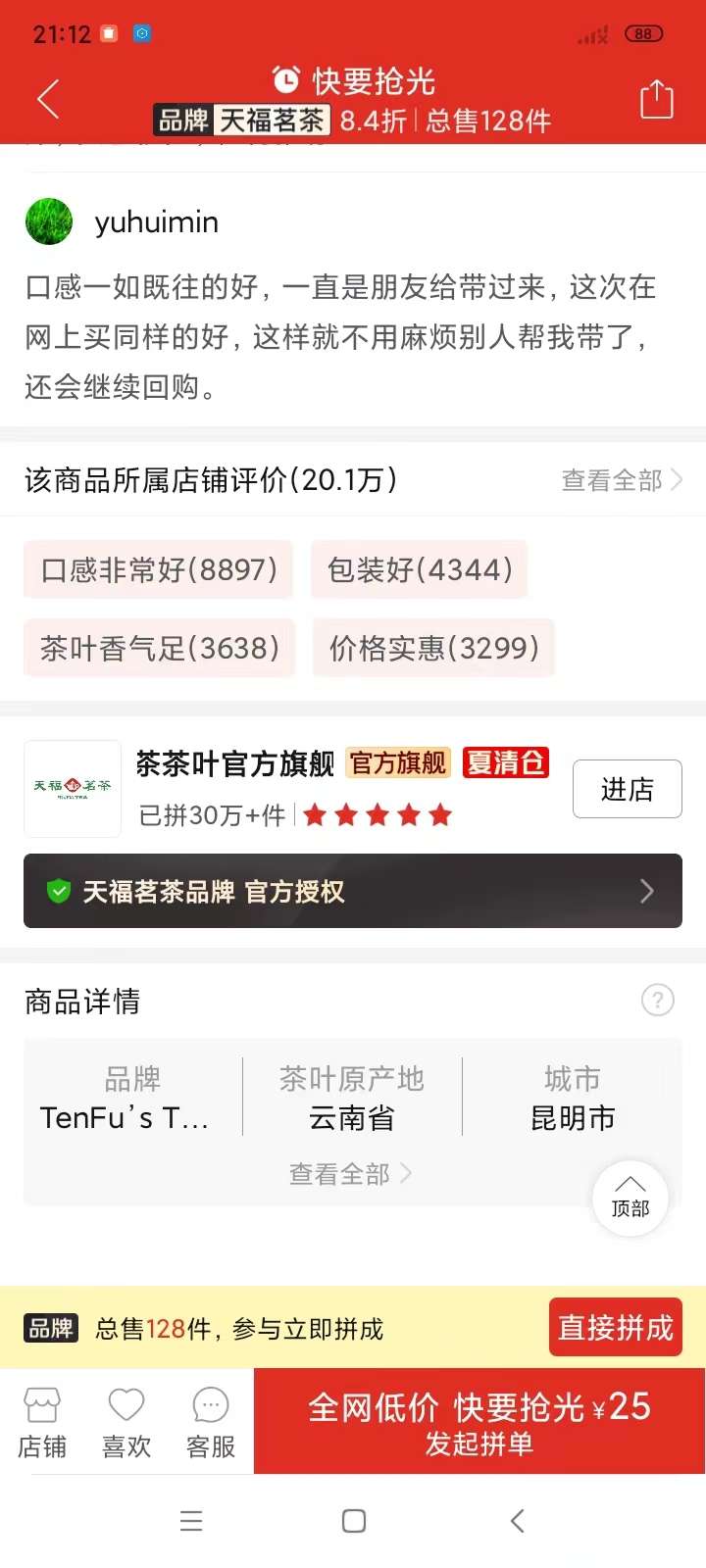Tap 直接拼成 to join group buy
The width and height of the screenshot is (706, 1568).
615,1328
